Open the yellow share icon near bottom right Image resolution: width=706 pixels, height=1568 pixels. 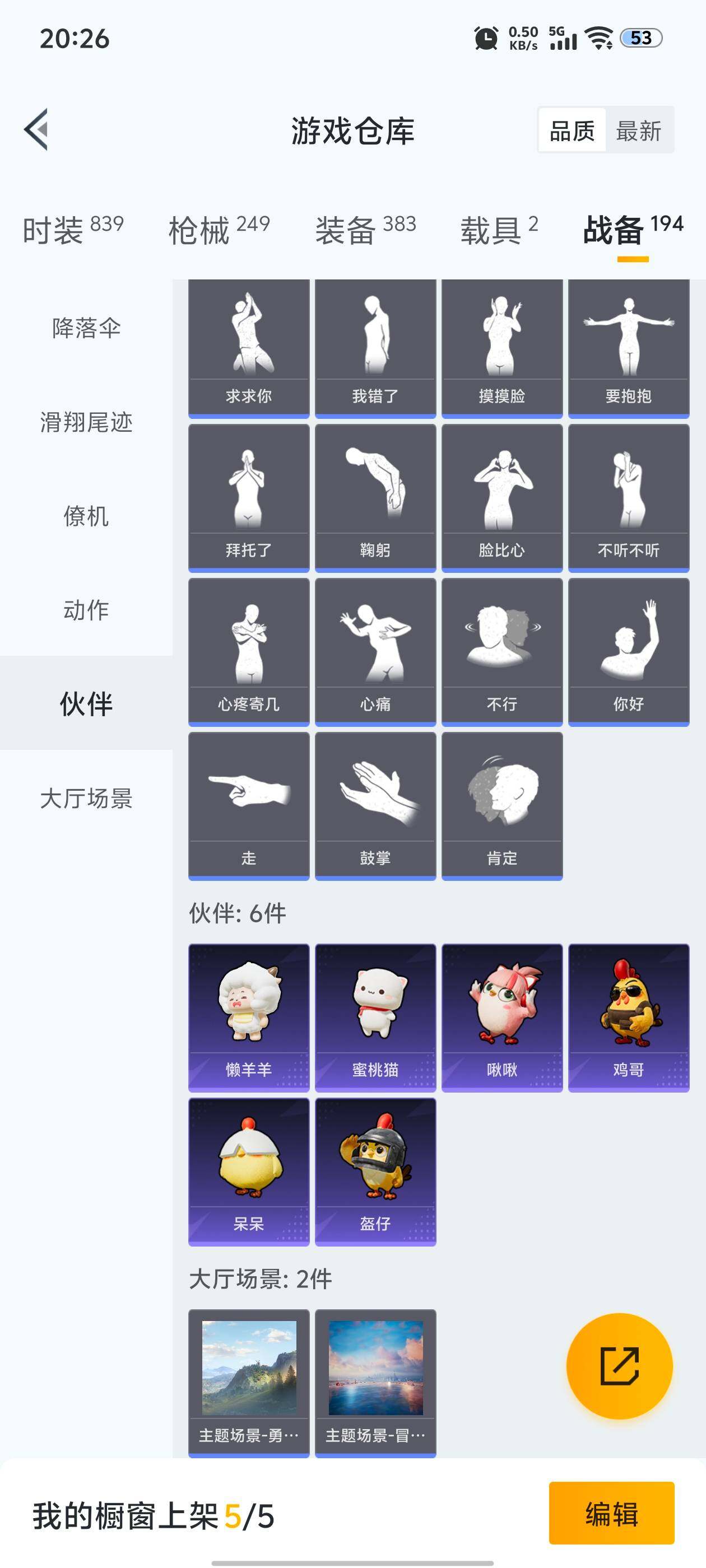[621, 1366]
